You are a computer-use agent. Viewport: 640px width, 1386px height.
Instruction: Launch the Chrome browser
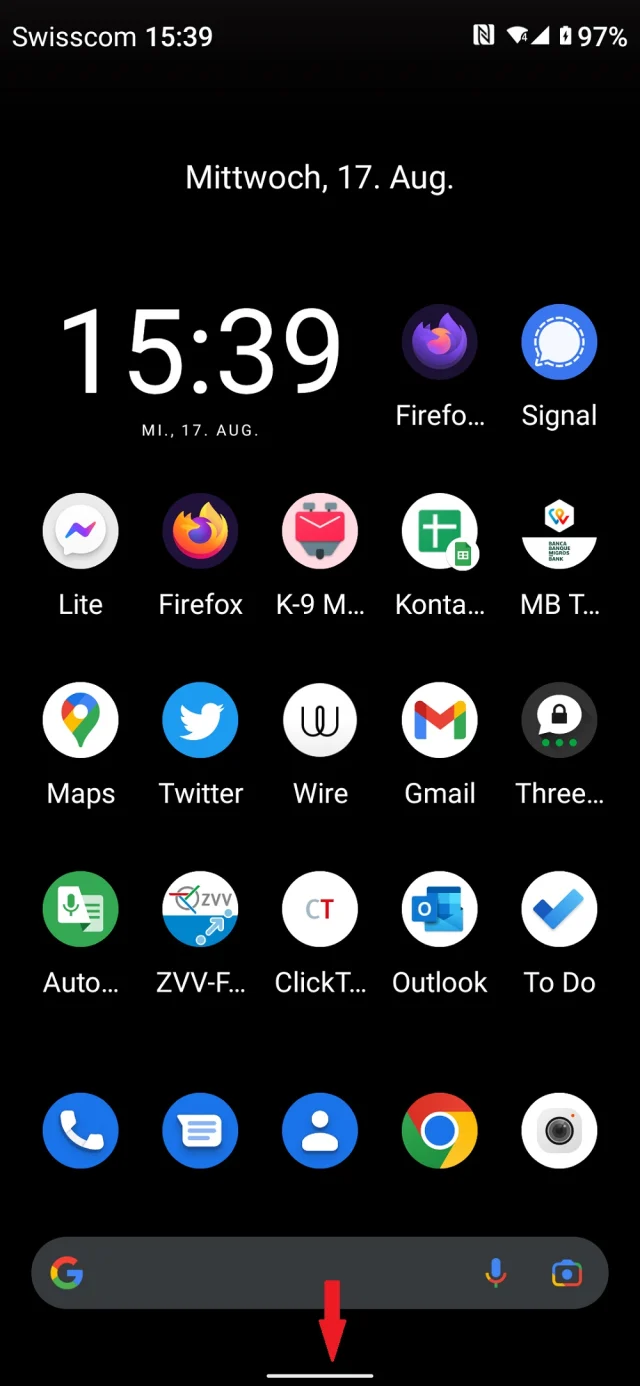(440, 1131)
